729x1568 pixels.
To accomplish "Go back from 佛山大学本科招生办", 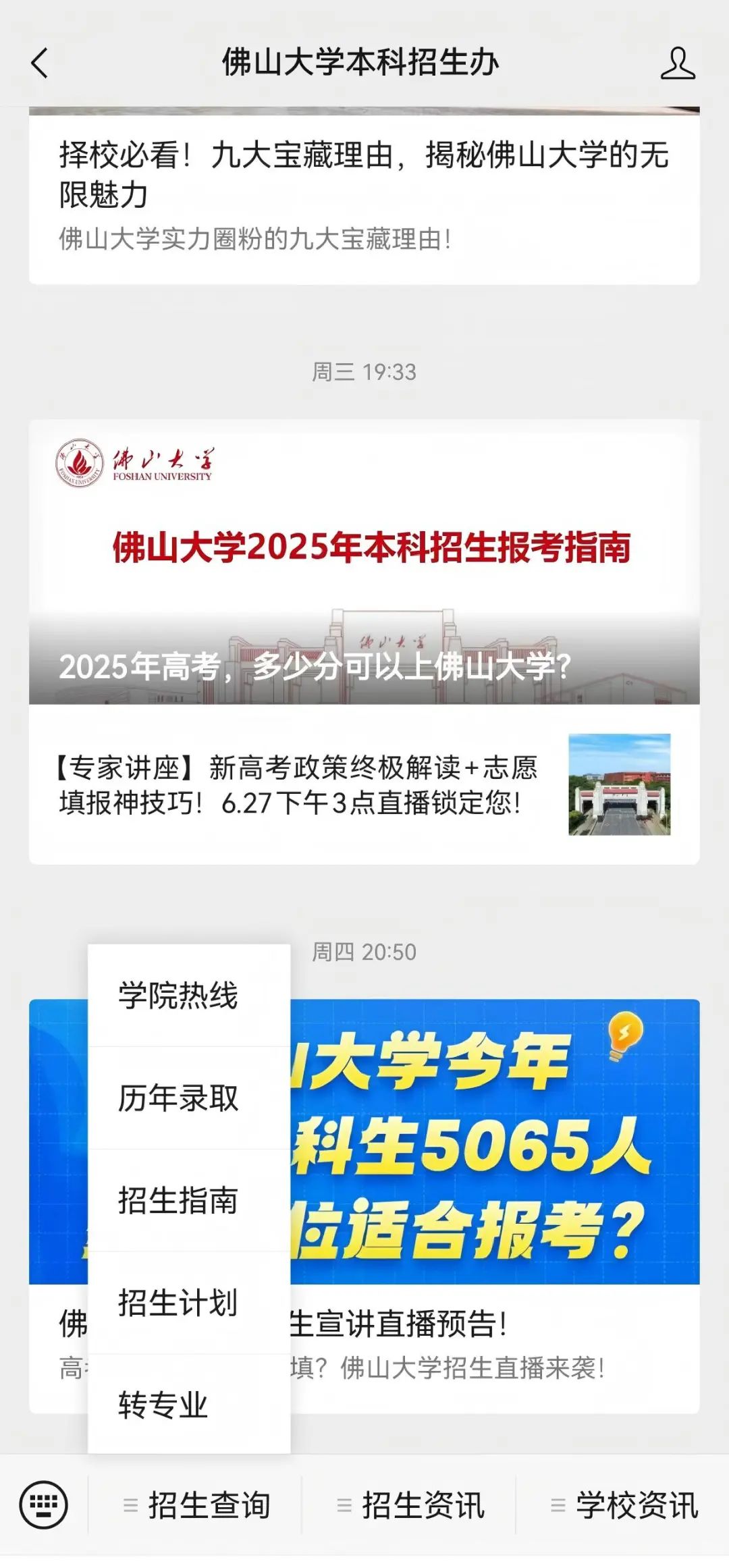I will click(x=40, y=63).
